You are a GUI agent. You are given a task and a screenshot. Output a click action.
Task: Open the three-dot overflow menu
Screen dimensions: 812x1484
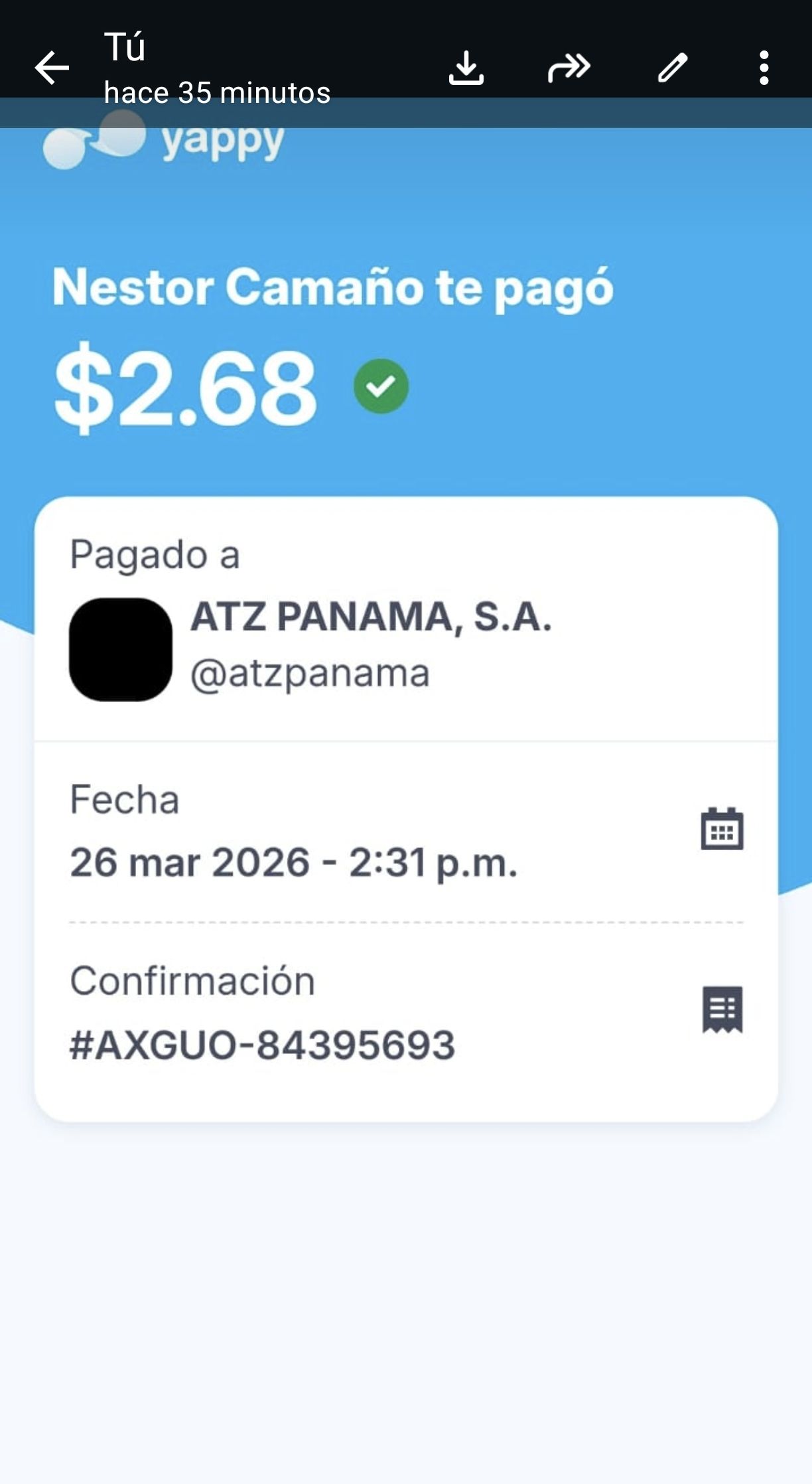coord(764,68)
